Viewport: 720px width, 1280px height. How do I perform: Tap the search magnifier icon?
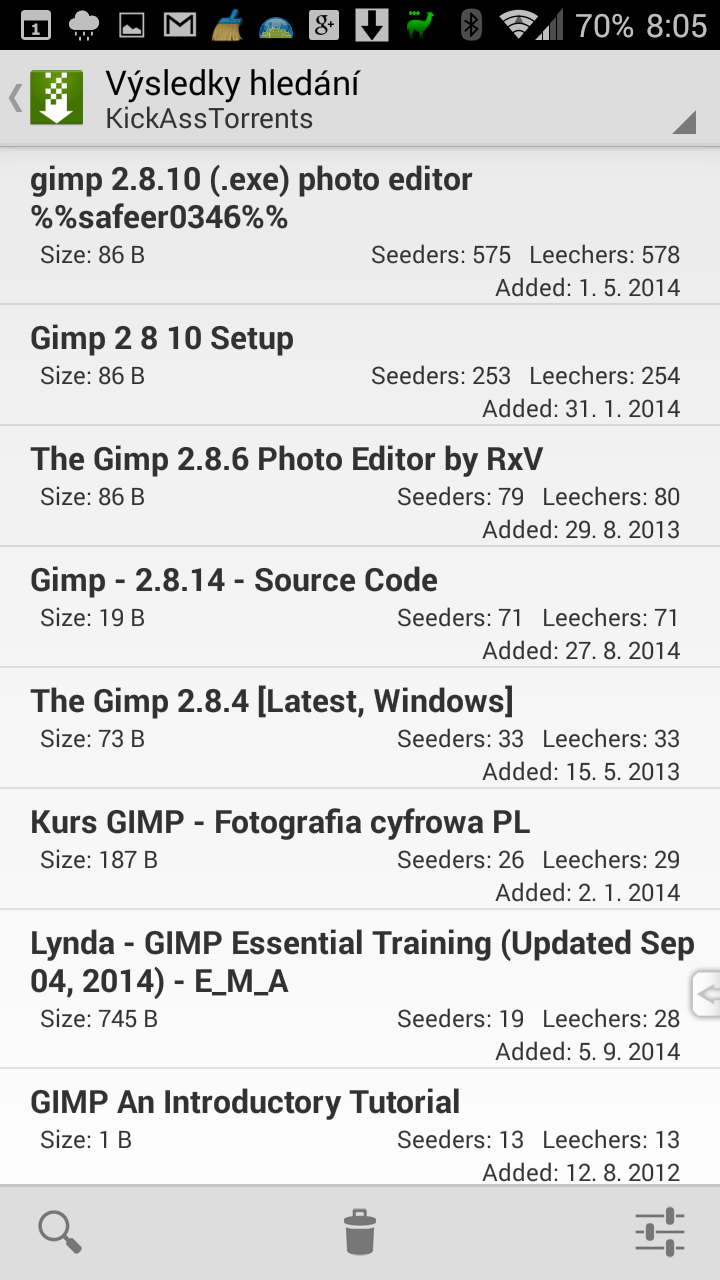(60, 1232)
